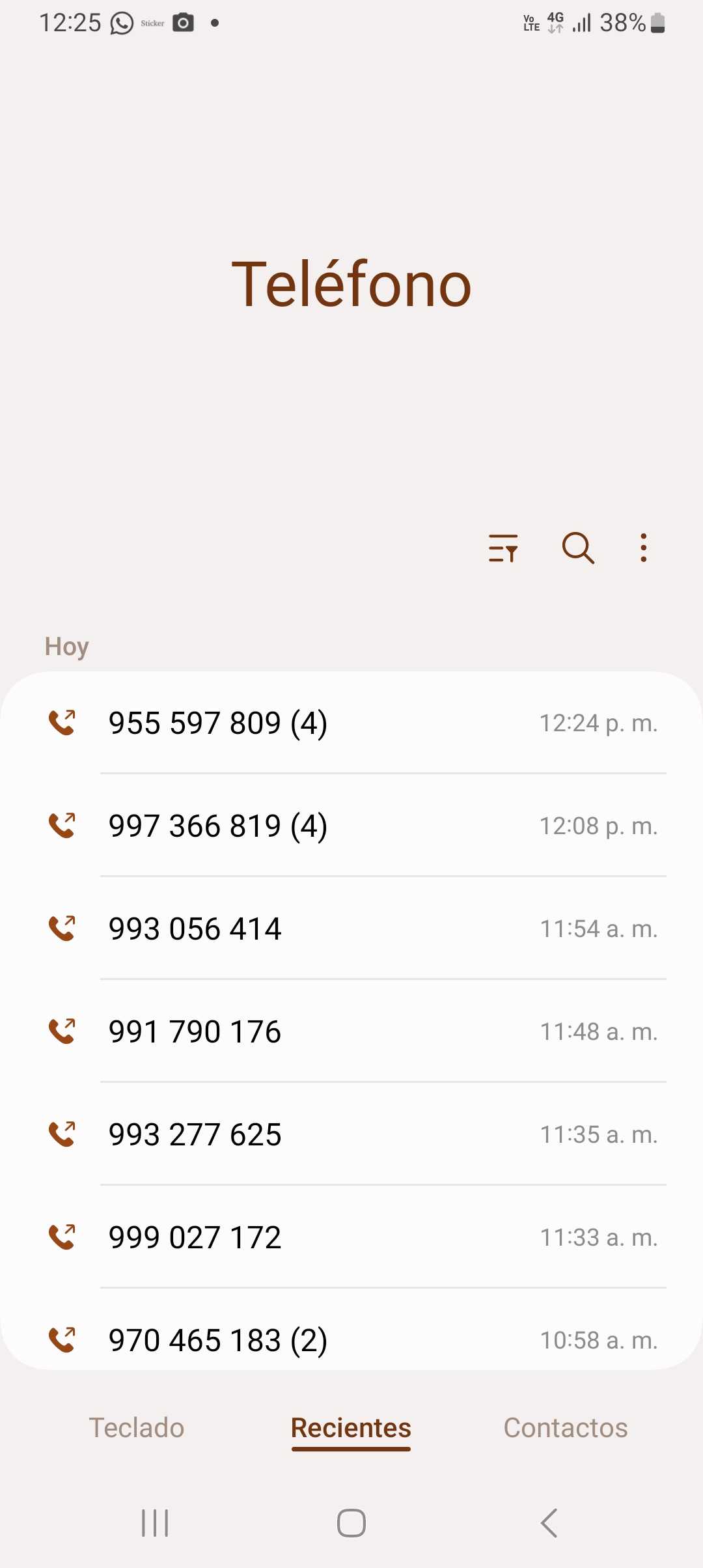Image resolution: width=703 pixels, height=1568 pixels.
Task: Switch to the Teclado tab
Action: pyautogui.click(x=137, y=1427)
